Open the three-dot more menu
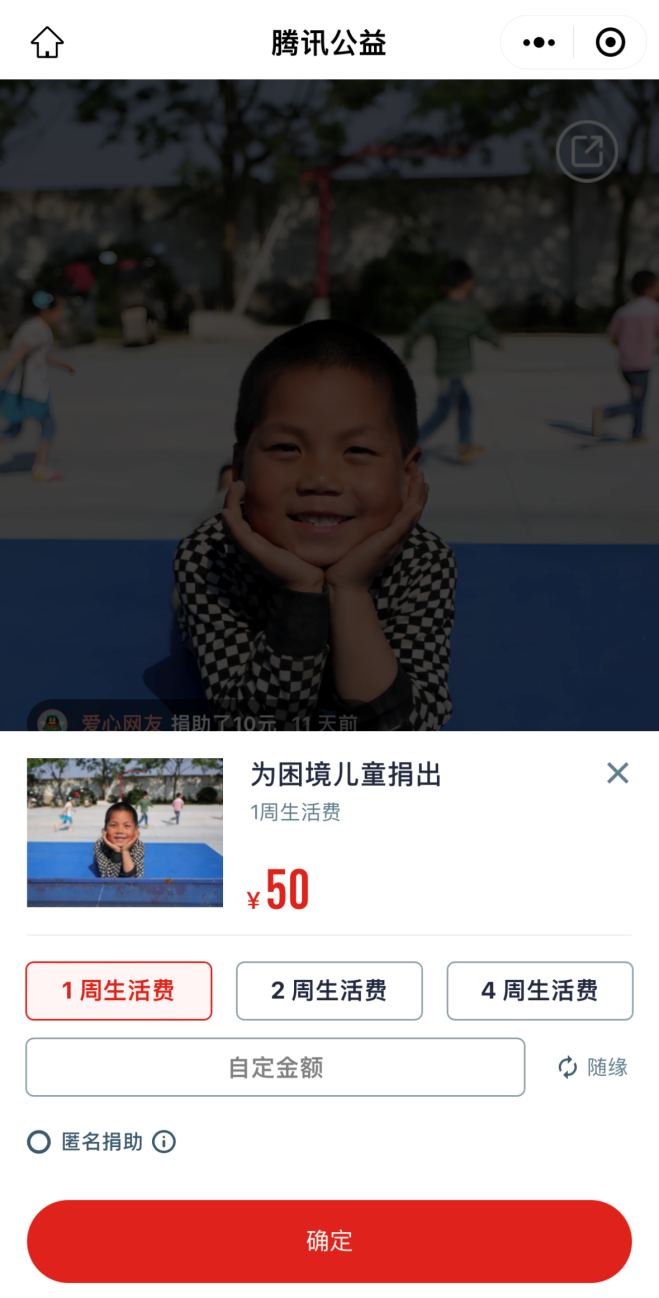The width and height of the screenshot is (659, 1298). click(x=539, y=43)
